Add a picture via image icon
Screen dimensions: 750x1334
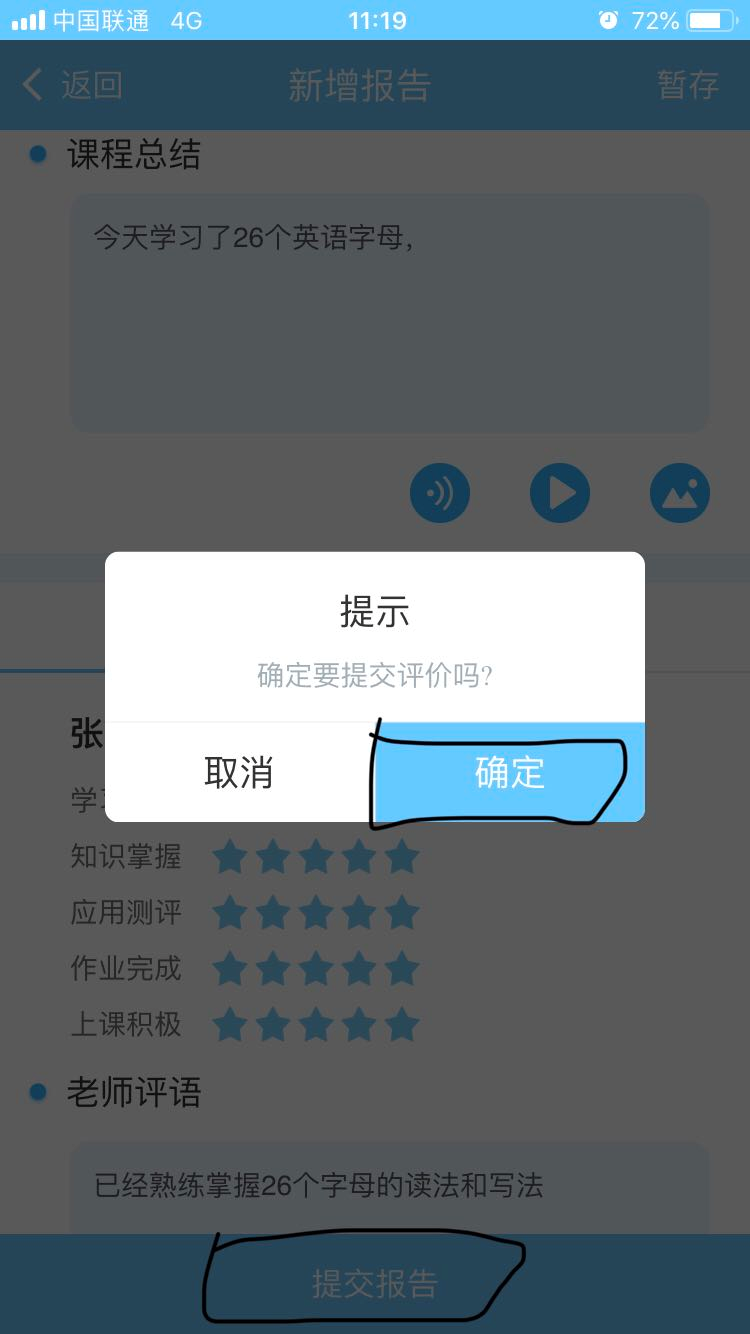coord(680,493)
